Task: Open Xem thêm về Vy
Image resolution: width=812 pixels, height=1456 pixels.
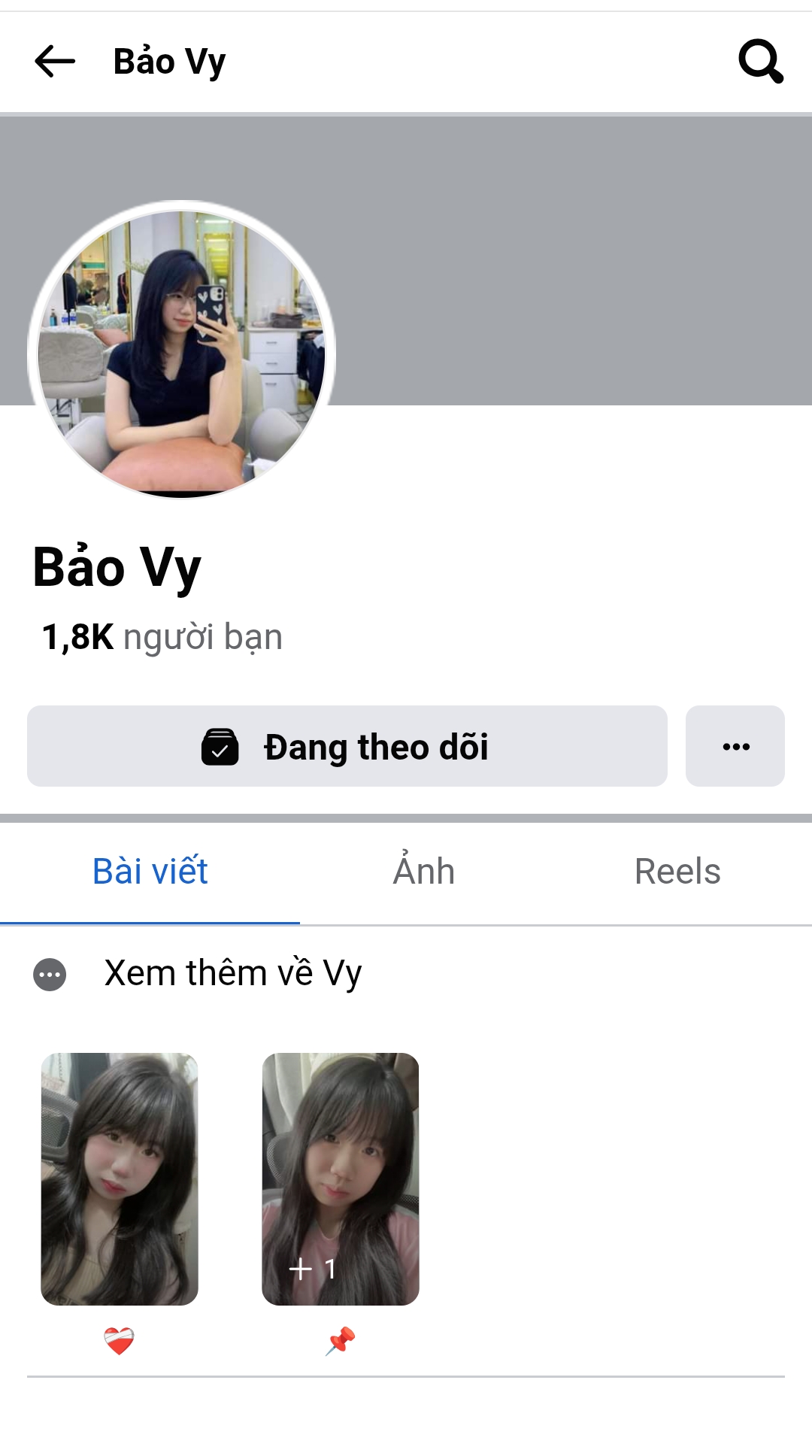Action: (x=232, y=973)
